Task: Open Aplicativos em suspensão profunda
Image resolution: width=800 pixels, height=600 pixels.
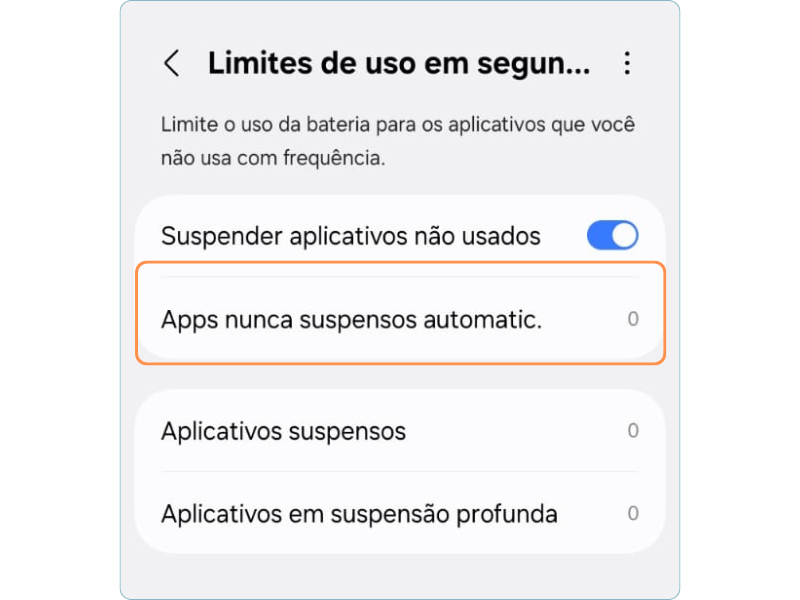Action: click(x=399, y=513)
